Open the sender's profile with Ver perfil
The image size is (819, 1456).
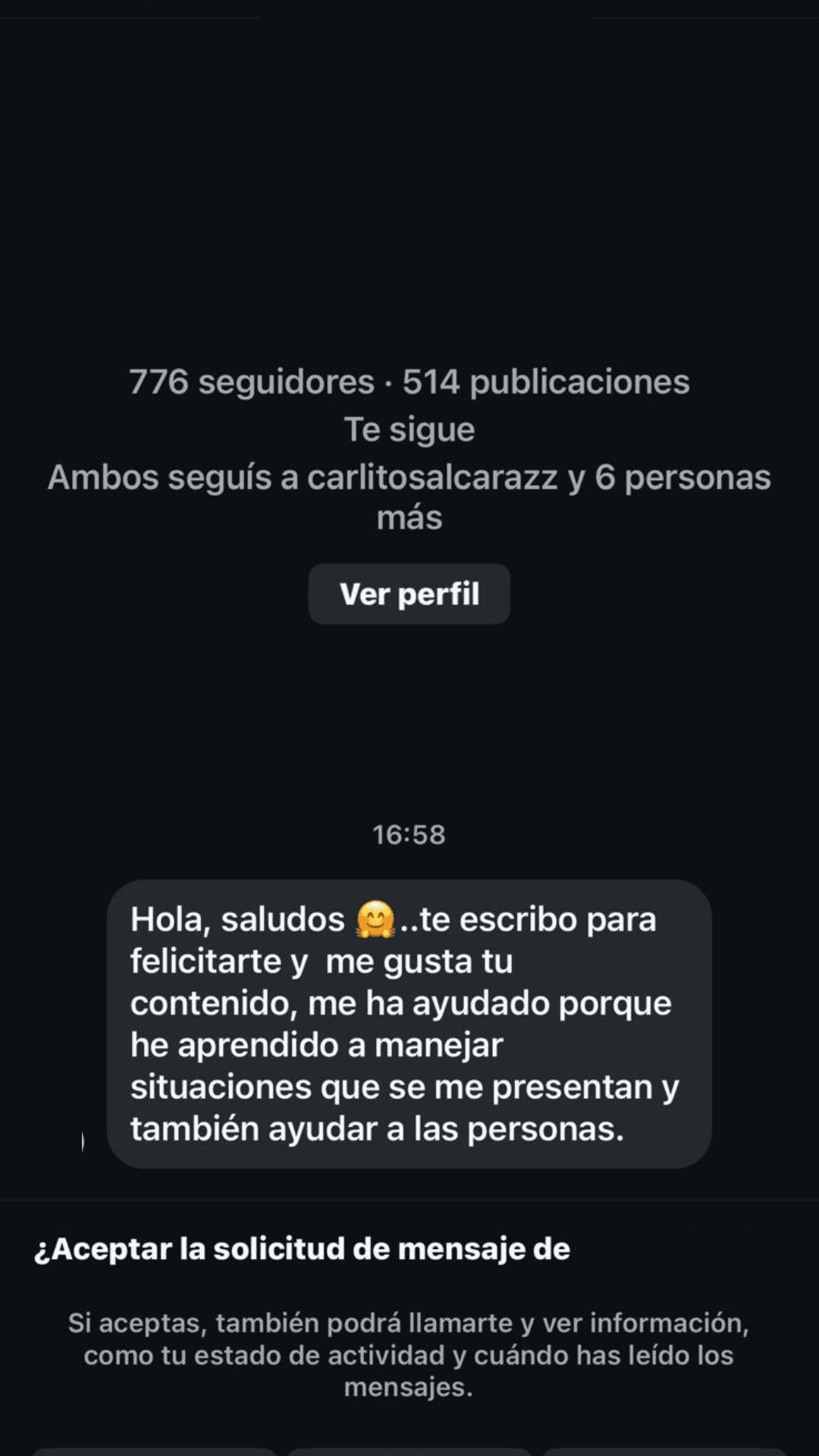[409, 594]
